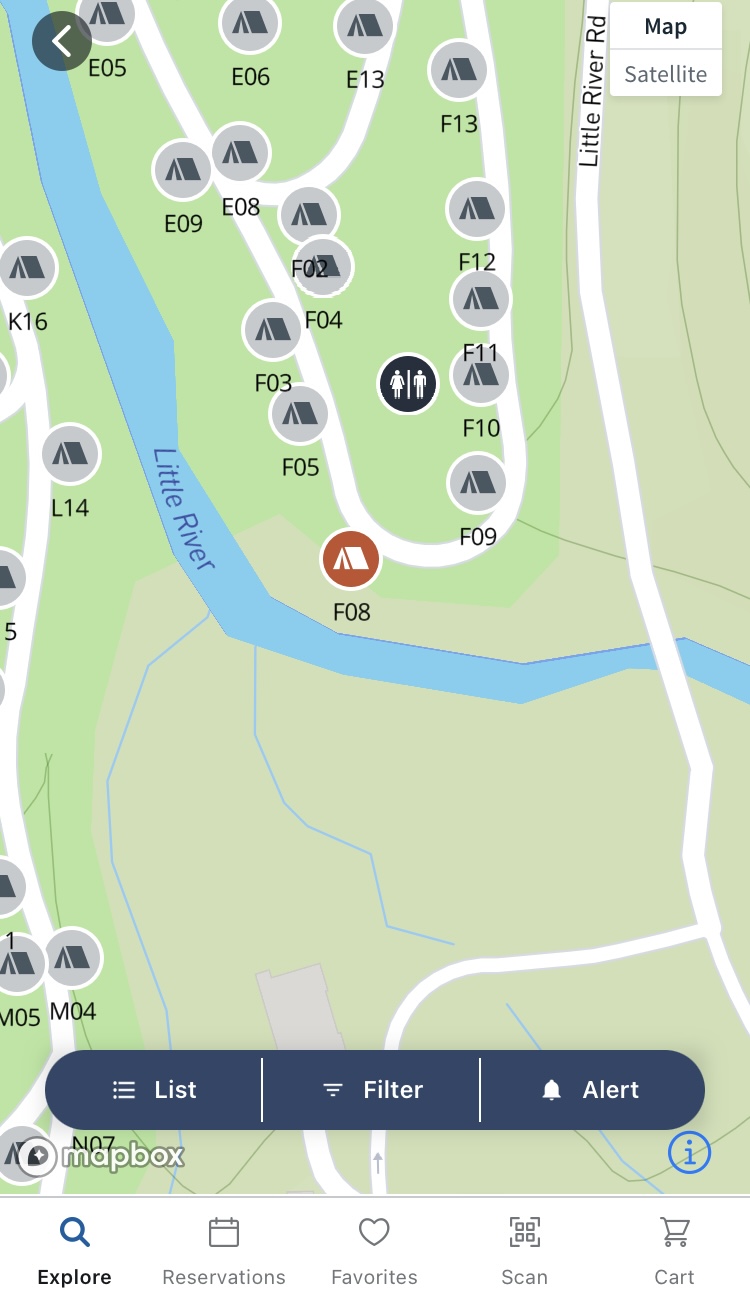Set an availability Alert

pyautogui.click(x=592, y=1090)
